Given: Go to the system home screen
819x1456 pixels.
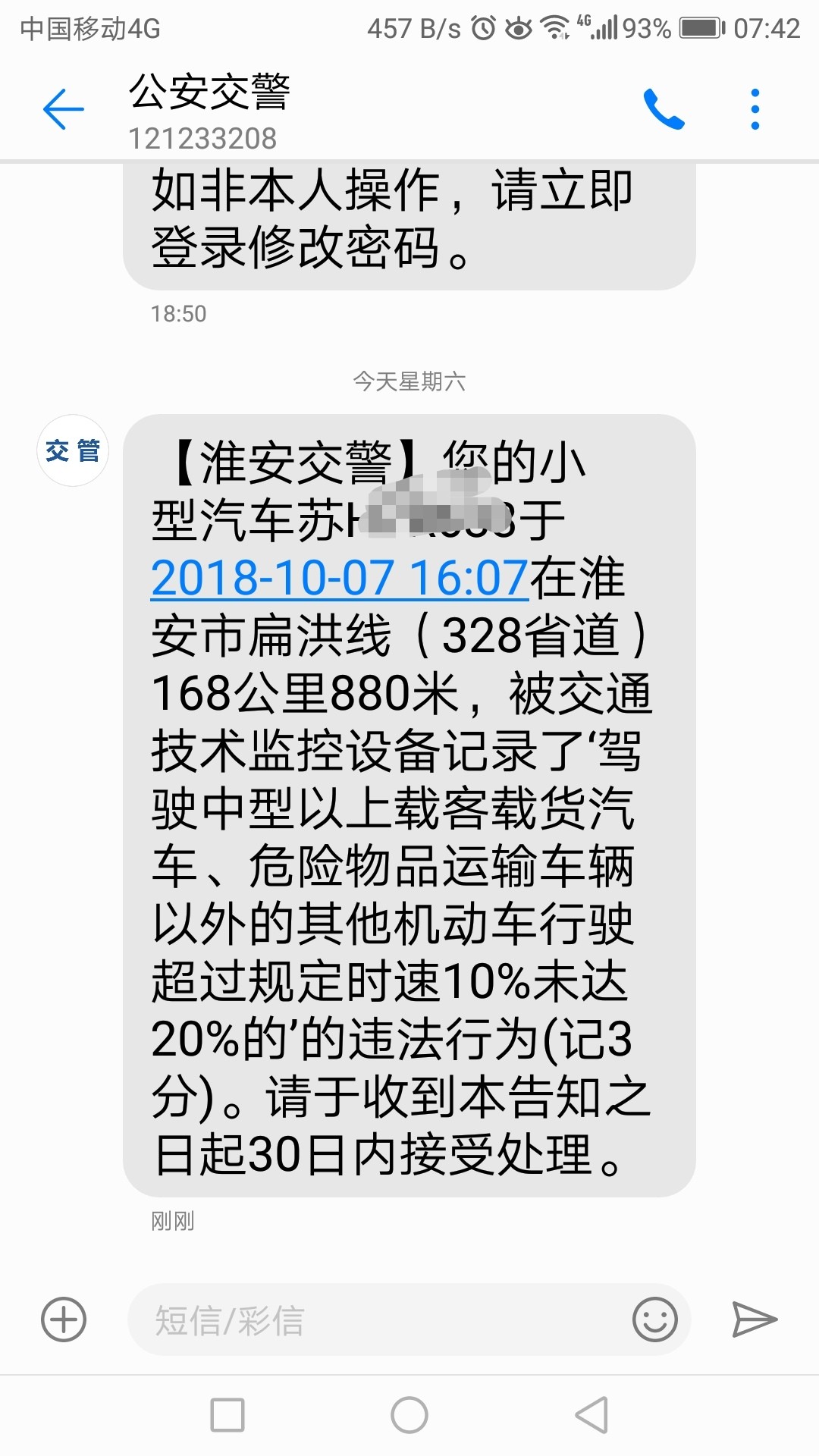Looking at the screenshot, I should (x=409, y=1415).
